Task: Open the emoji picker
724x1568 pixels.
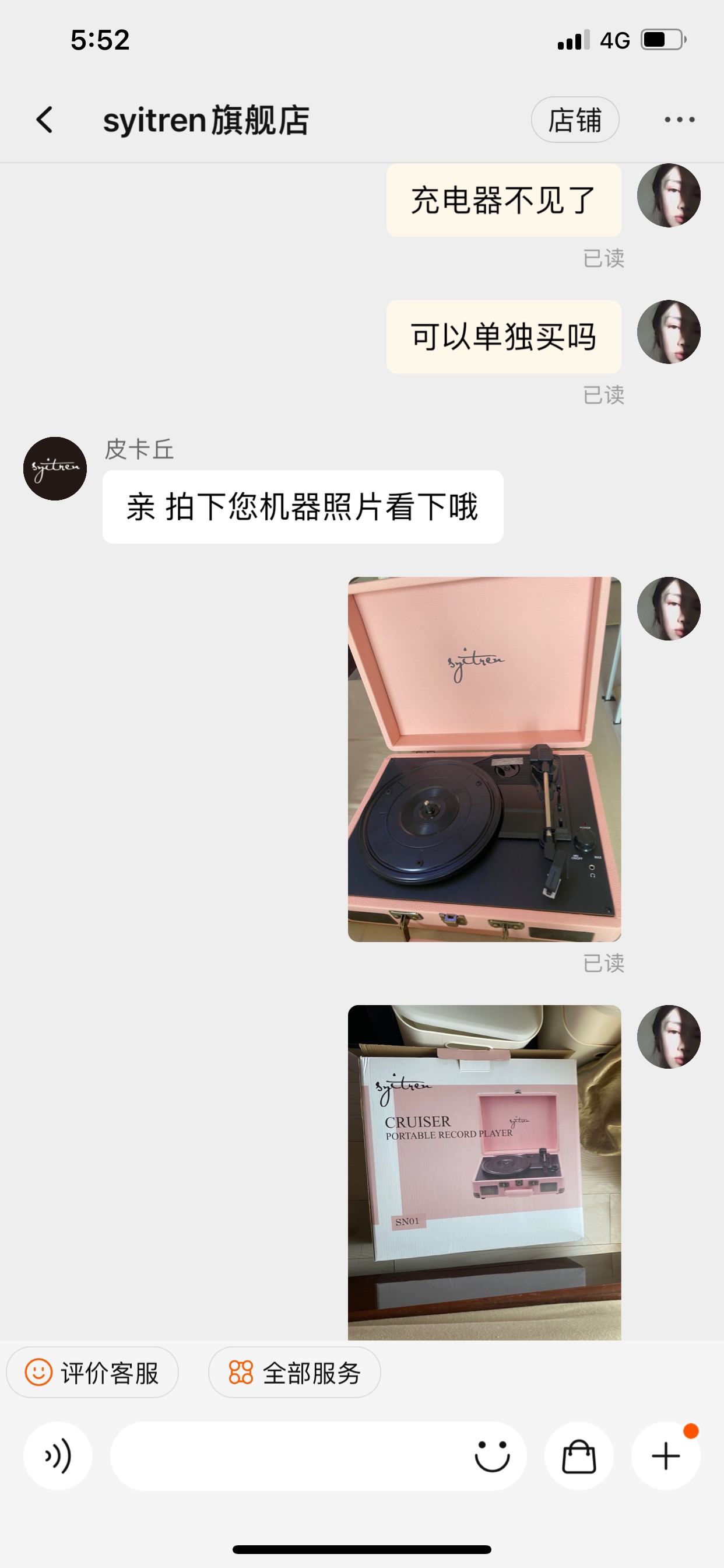Action: pos(491,1456)
